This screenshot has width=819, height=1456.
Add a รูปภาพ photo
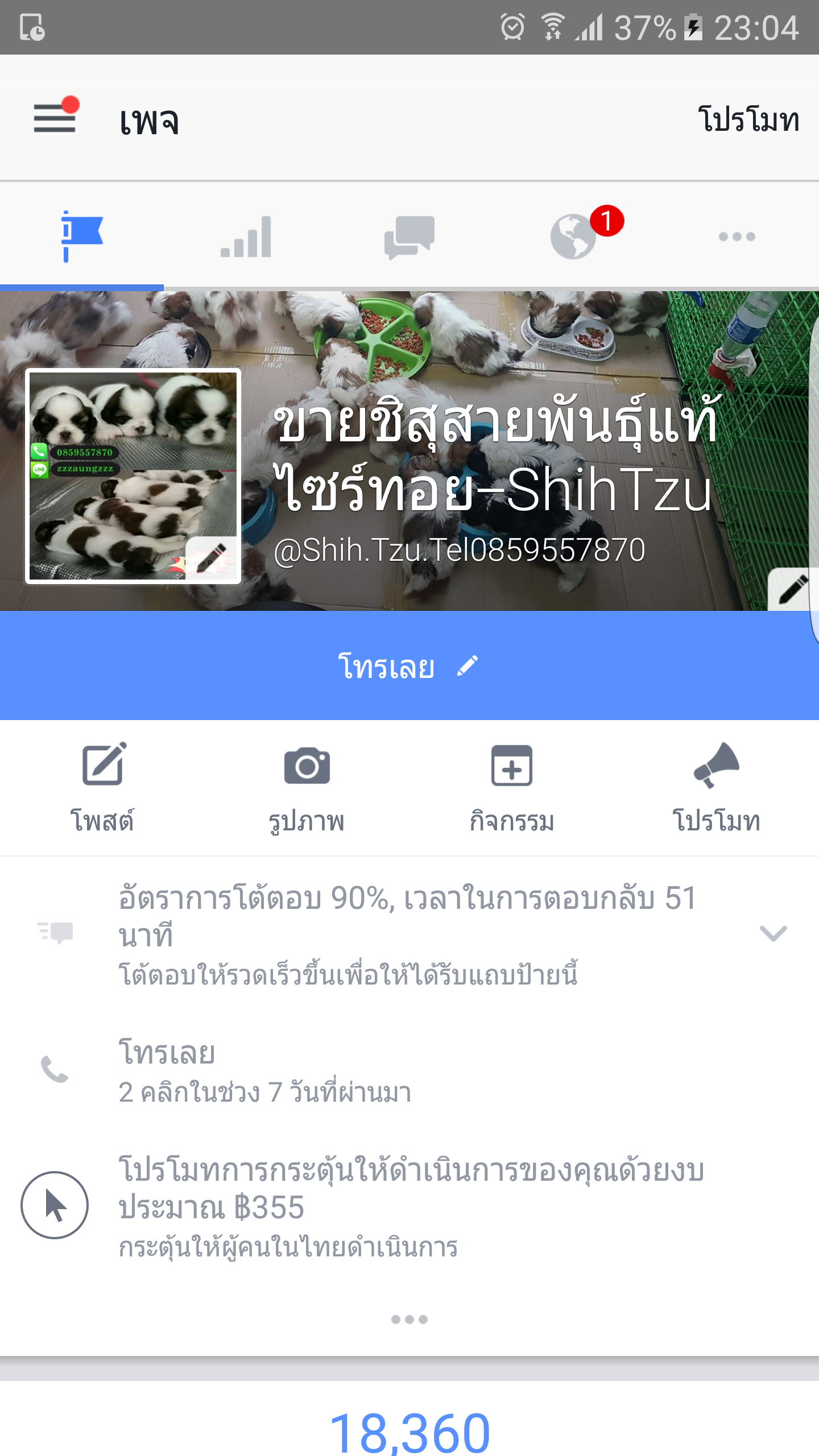pos(307,788)
